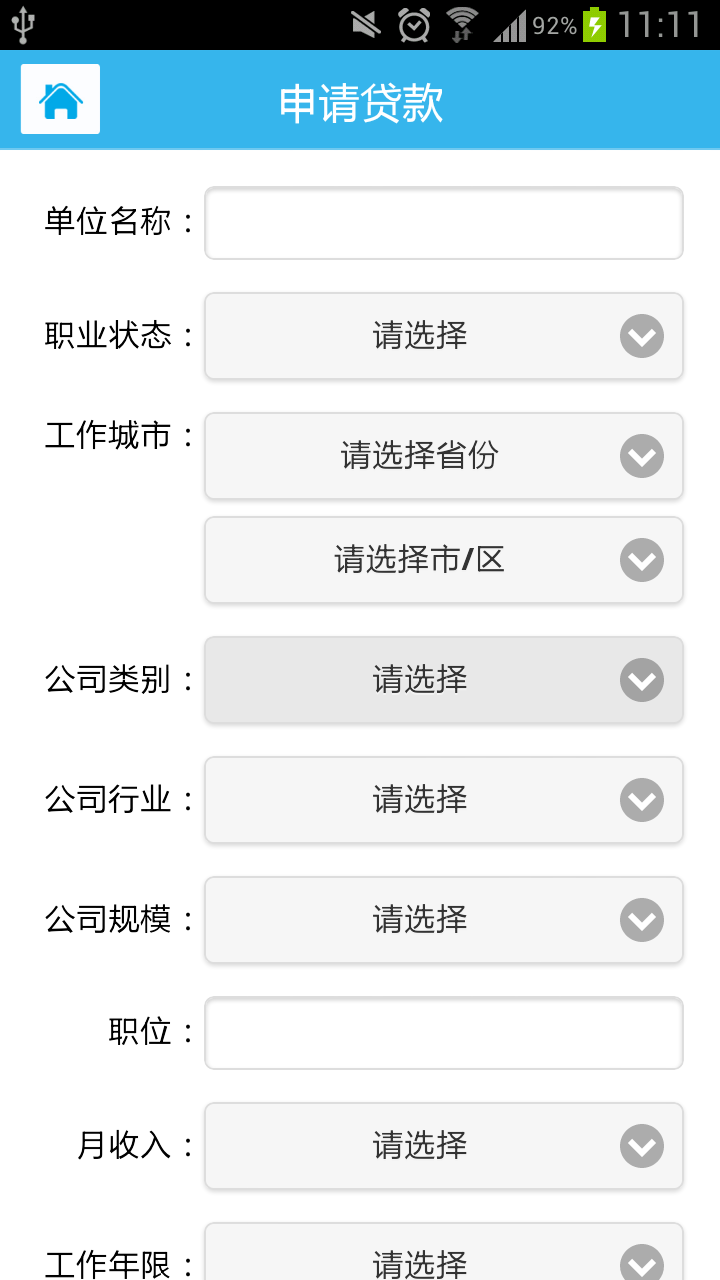The height and width of the screenshot is (1280, 720).
Task: Expand the 公司类别 dropdown
Action: 443,680
